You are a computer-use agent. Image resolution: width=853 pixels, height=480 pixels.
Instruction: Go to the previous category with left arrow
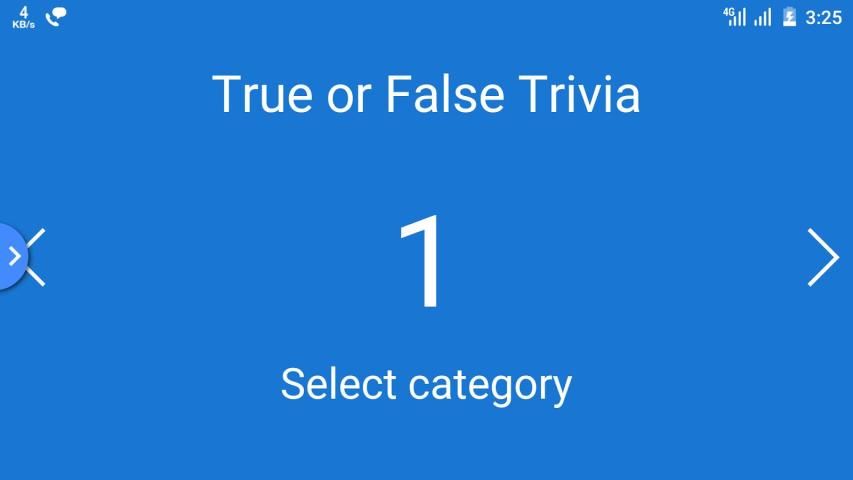pos(38,257)
